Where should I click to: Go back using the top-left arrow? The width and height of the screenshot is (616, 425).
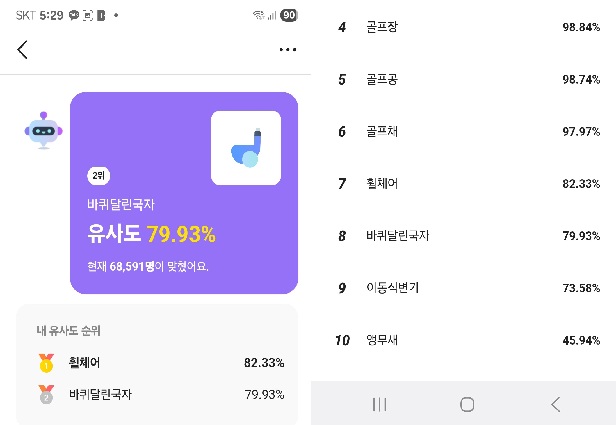click(x=23, y=50)
